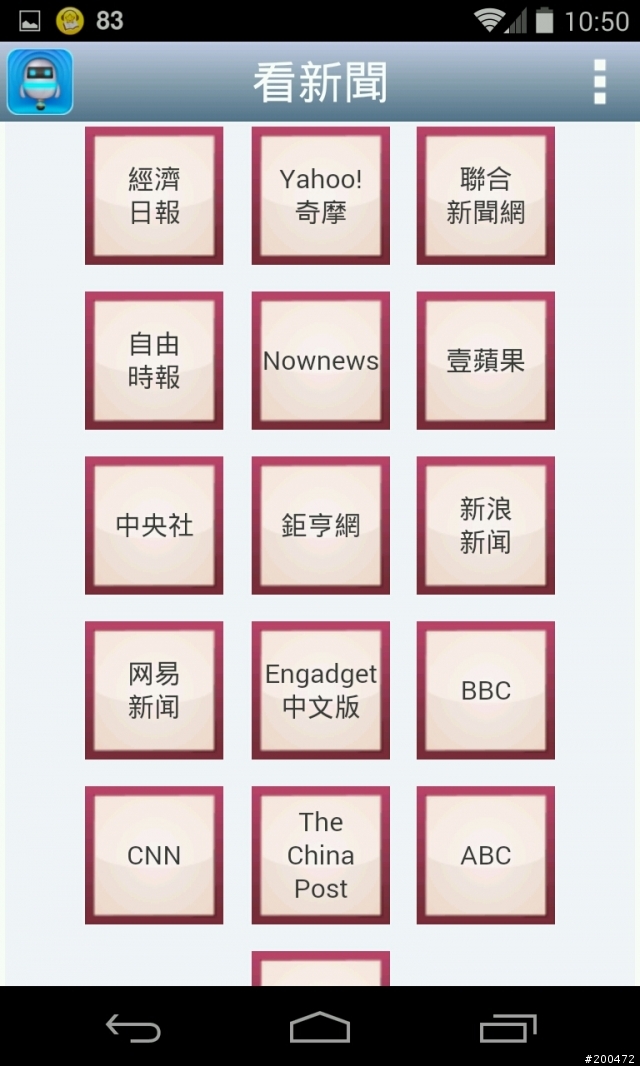
Task: Select 网易新闻
Action: [x=154, y=690]
